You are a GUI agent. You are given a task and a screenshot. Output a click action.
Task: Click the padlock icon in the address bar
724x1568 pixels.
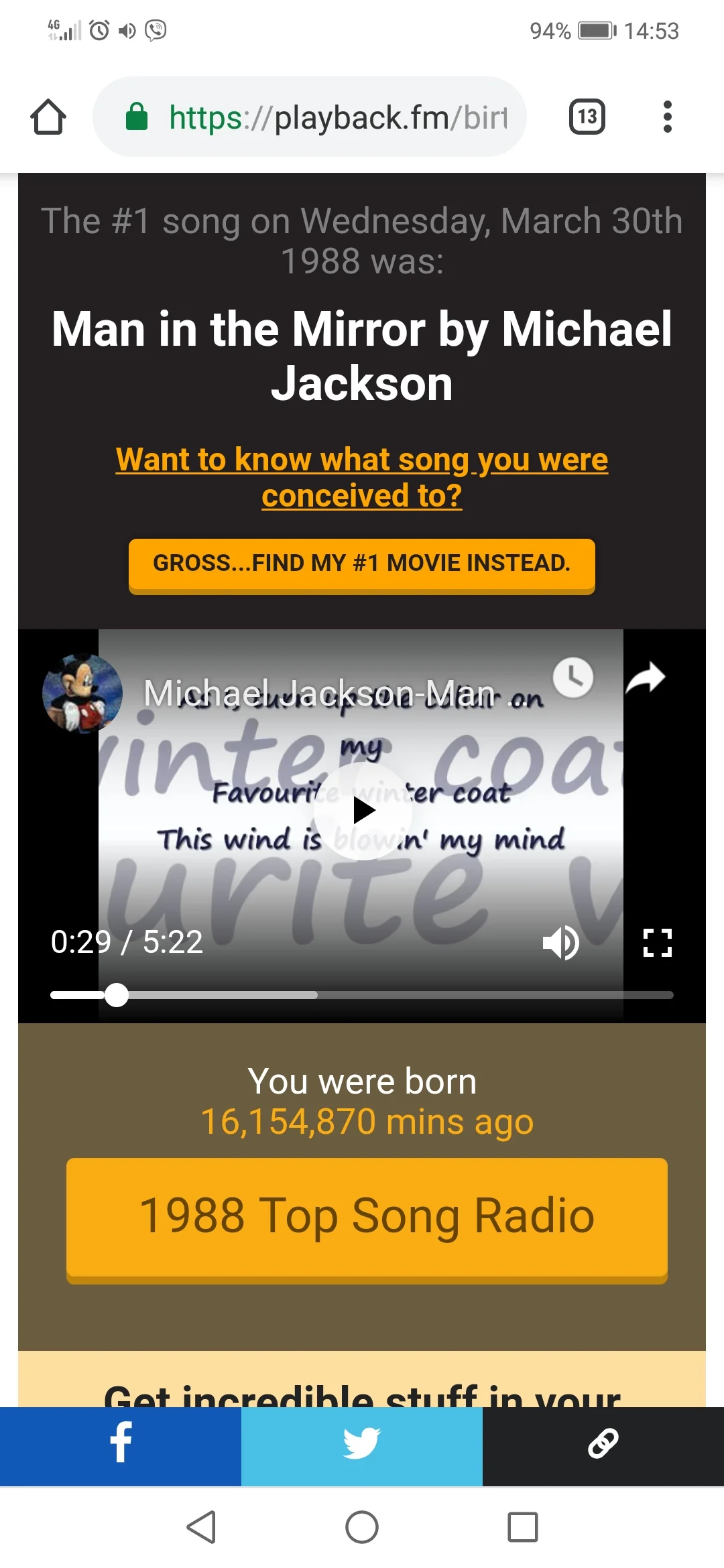coord(136,116)
